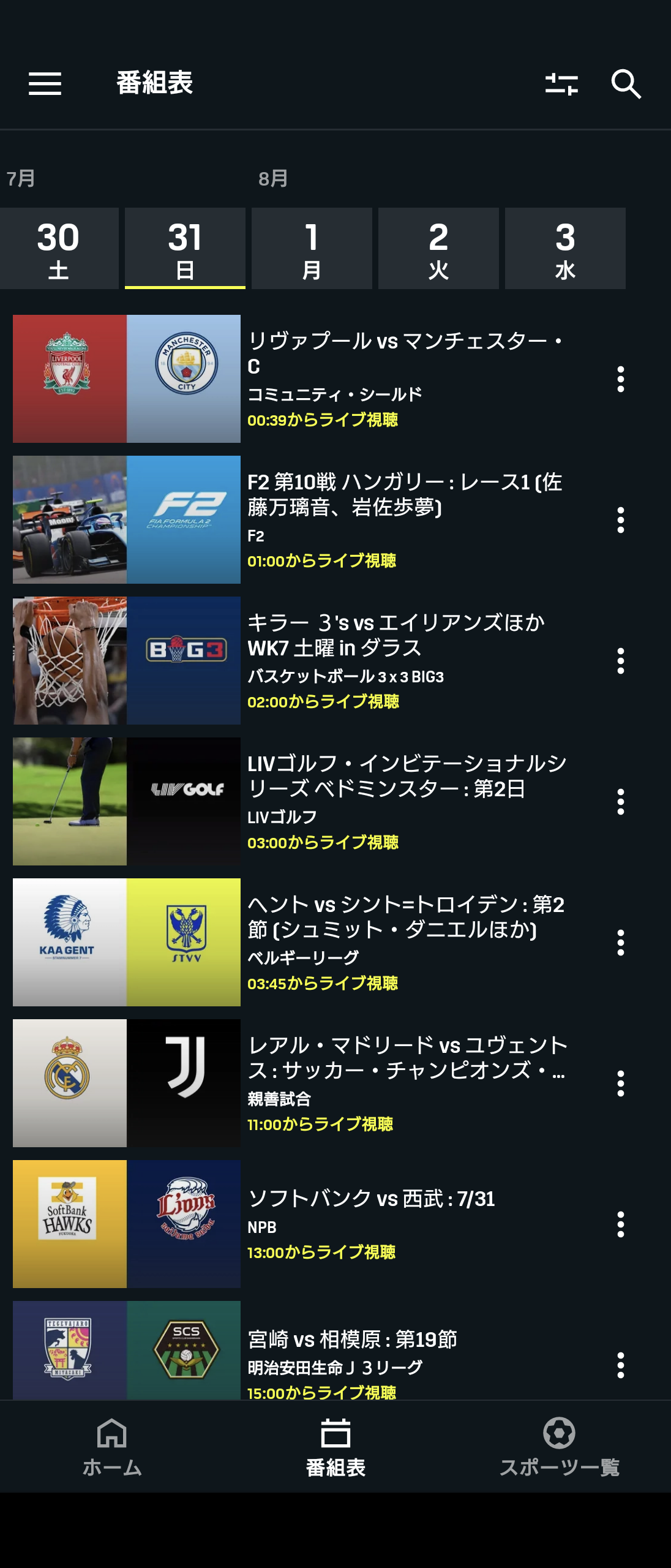Open more options for 宮崎 vs 相模原
The width and height of the screenshot is (671, 1568).
(x=620, y=1365)
